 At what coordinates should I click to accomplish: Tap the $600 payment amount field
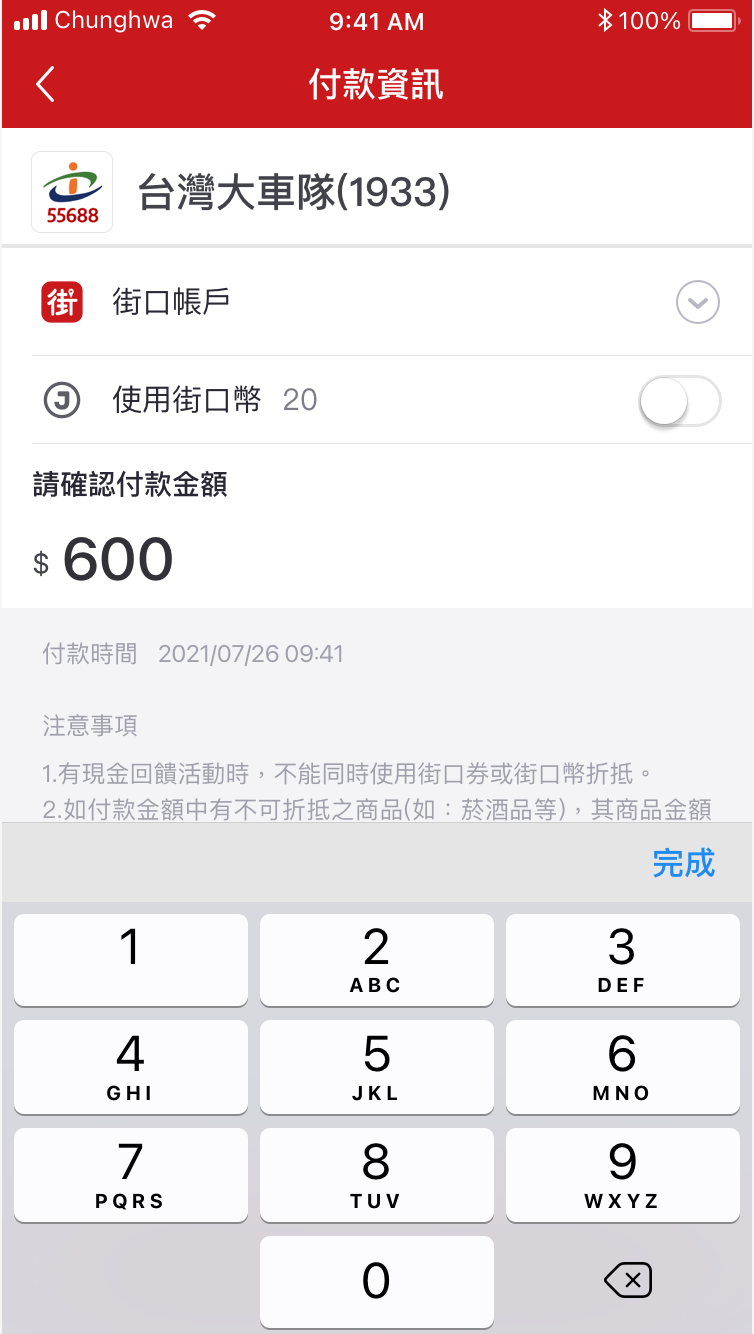coord(118,560)
